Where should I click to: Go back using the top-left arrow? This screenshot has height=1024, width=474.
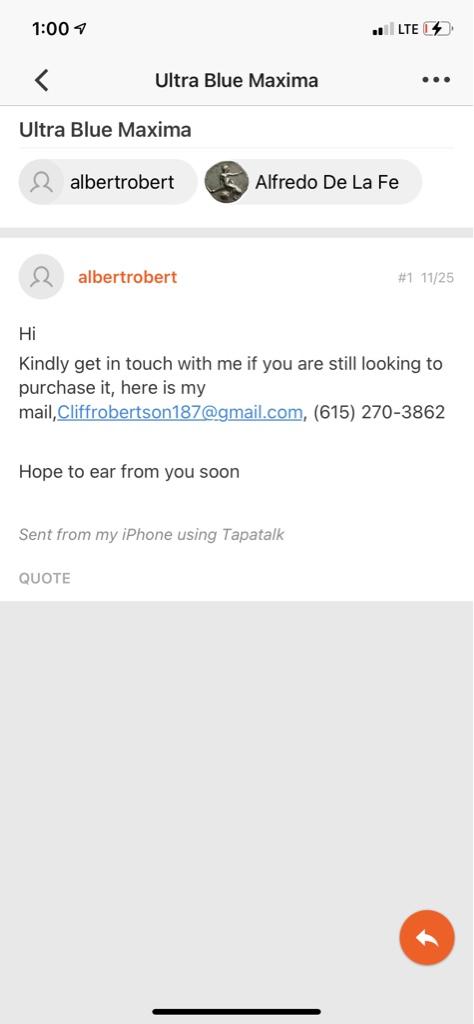[x=42, y=80]
